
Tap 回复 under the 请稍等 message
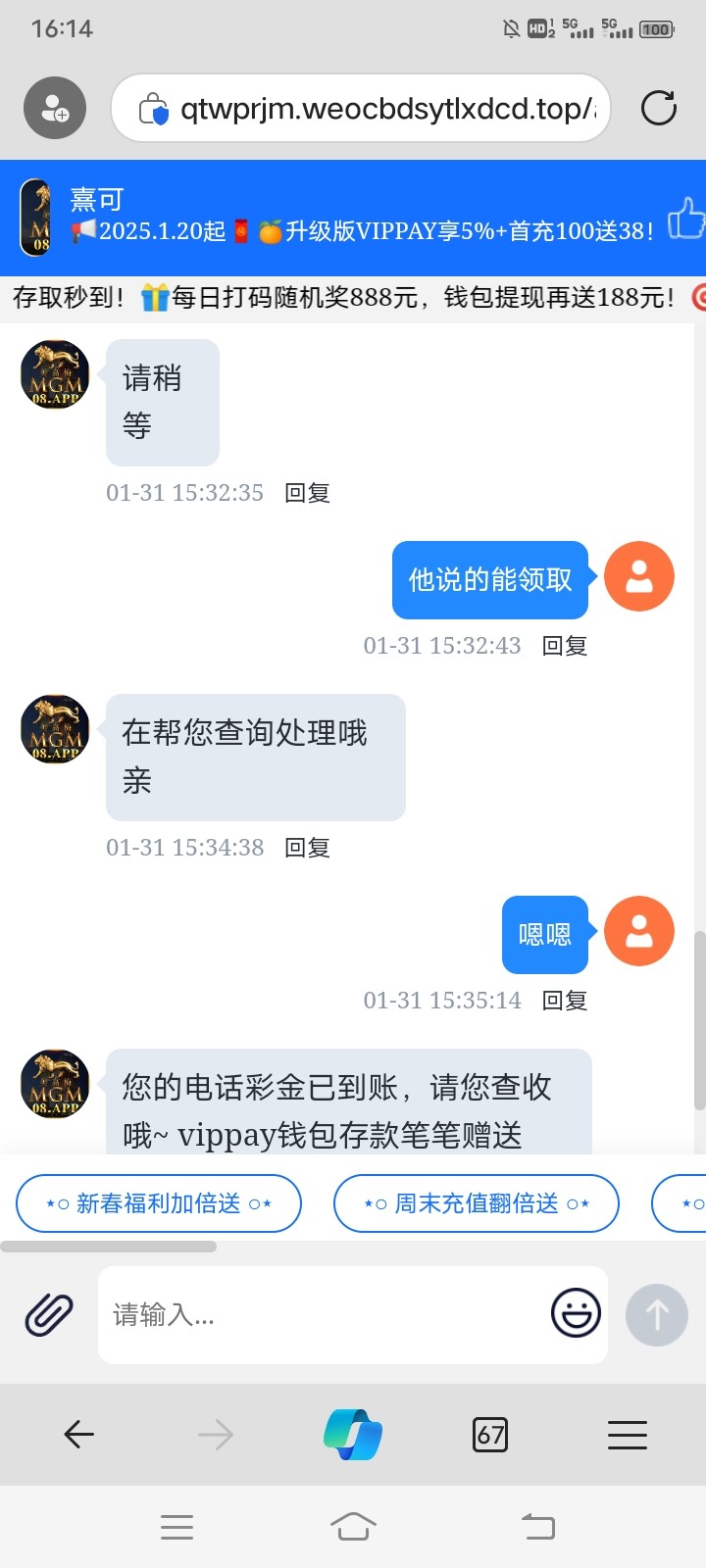[307, 493]
